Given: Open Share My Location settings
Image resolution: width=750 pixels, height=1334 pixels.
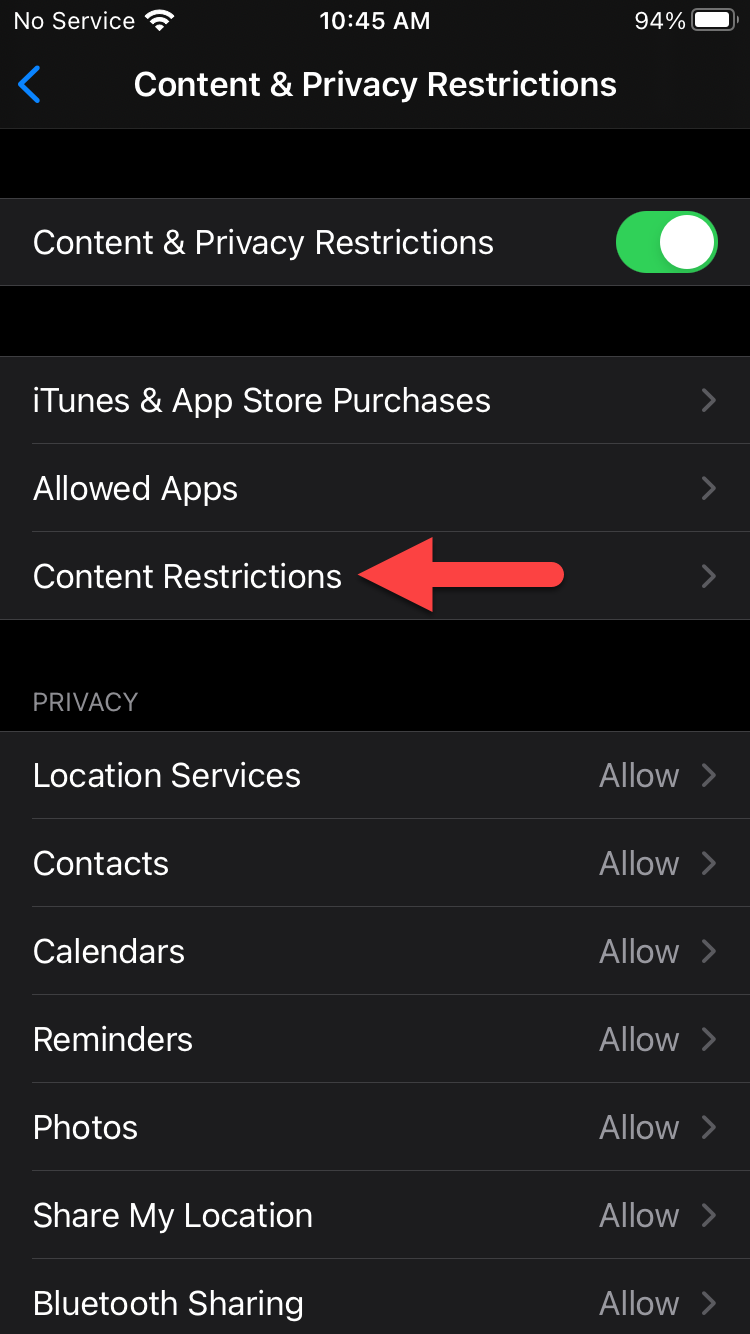Looking at the screenshot, I should pos(375,1216).
